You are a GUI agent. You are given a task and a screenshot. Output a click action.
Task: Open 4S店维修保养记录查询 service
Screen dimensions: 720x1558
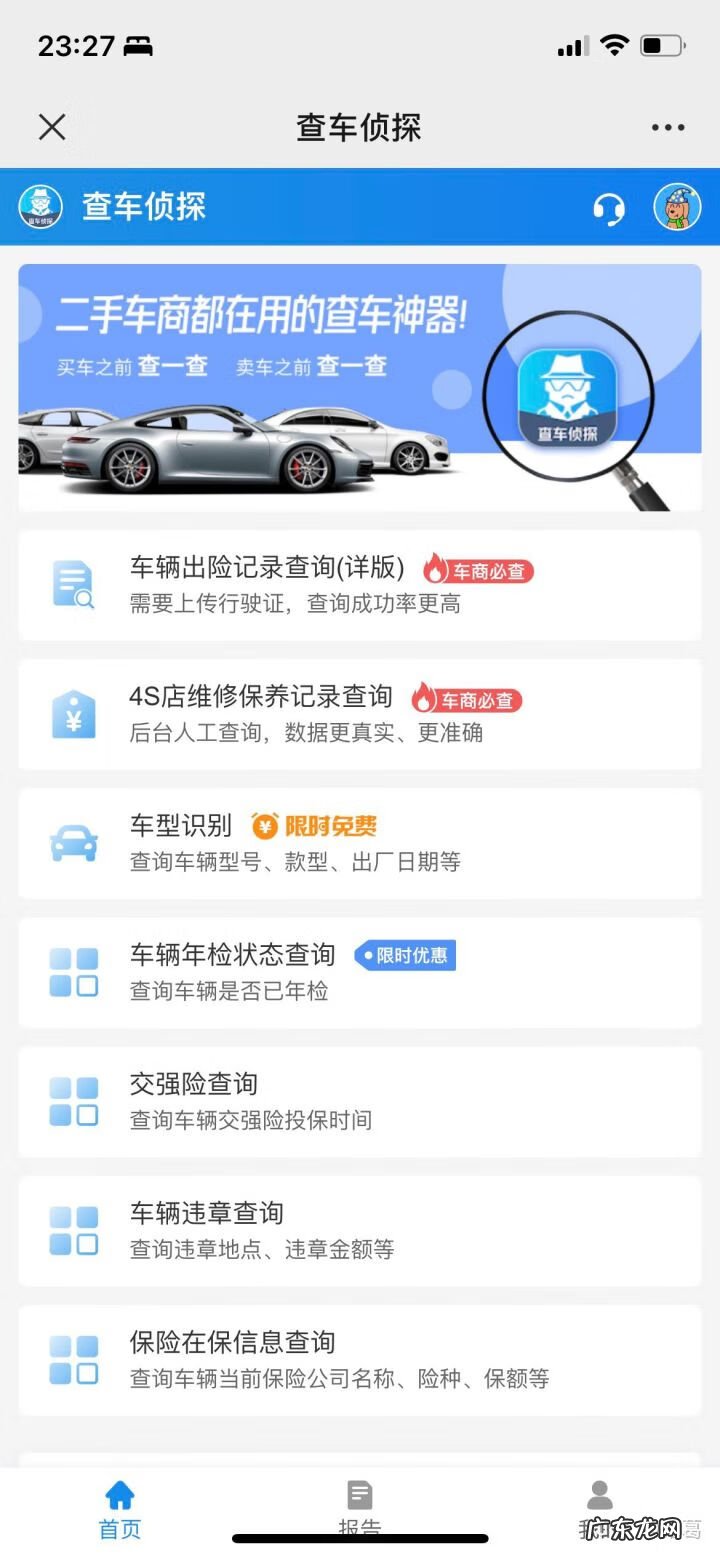click(360, 714)
